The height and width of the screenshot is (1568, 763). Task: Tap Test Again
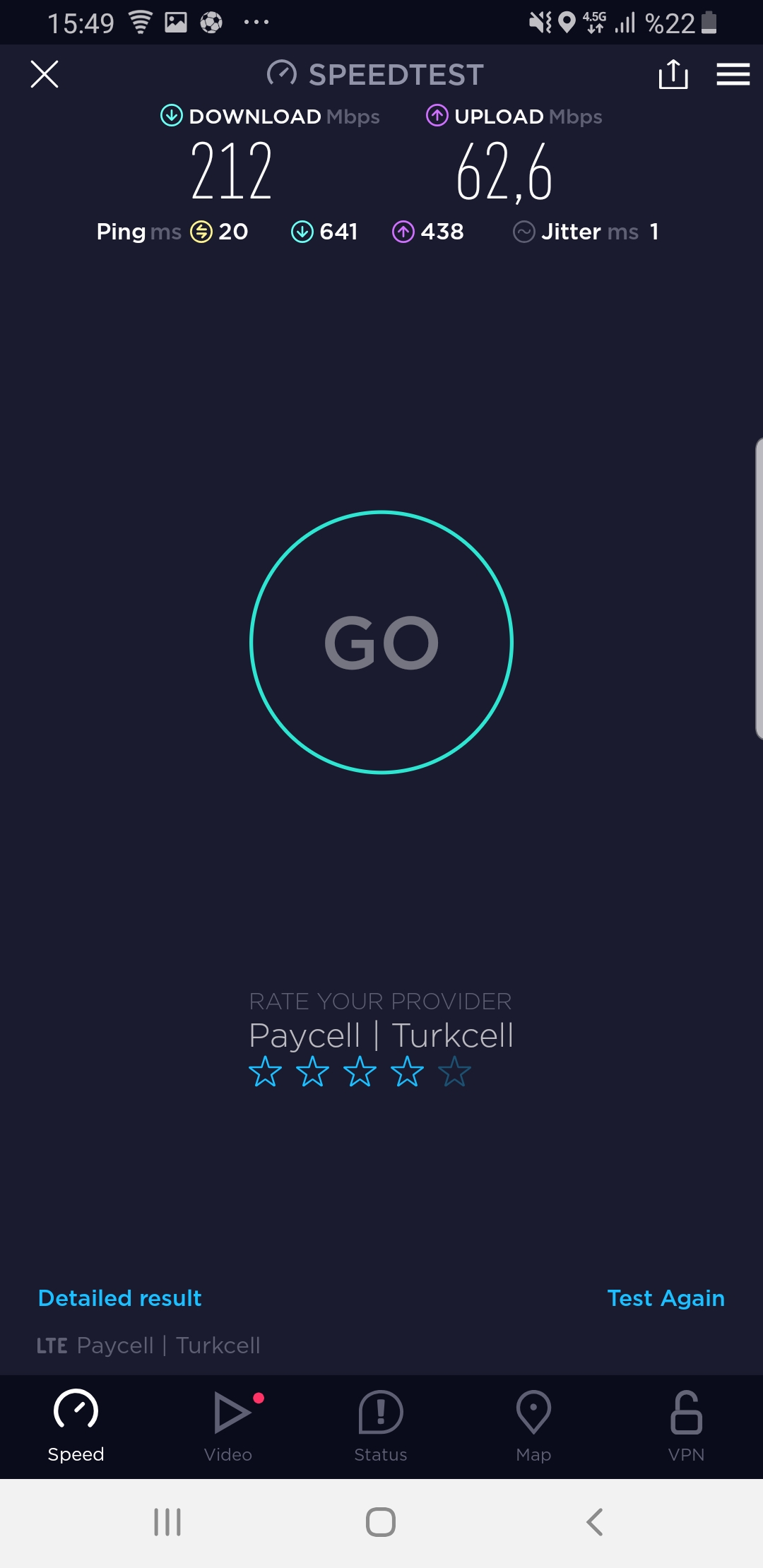coord(666,1298)
